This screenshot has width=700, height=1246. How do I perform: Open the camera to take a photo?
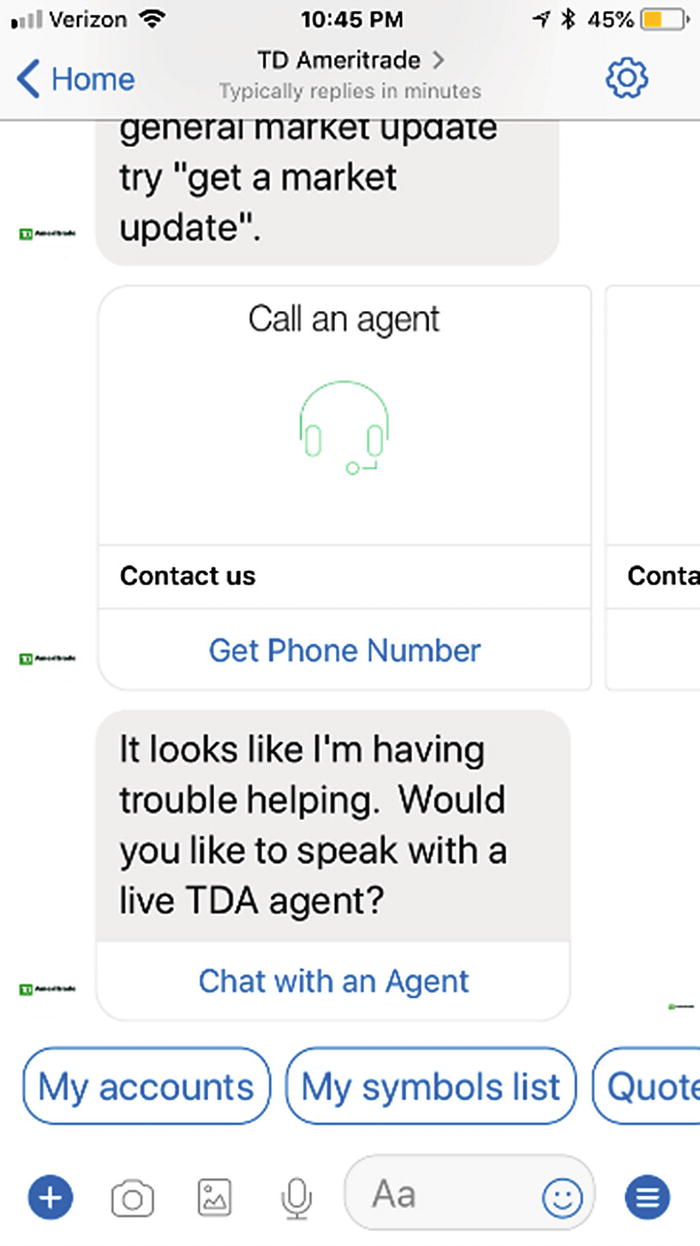132,1196
